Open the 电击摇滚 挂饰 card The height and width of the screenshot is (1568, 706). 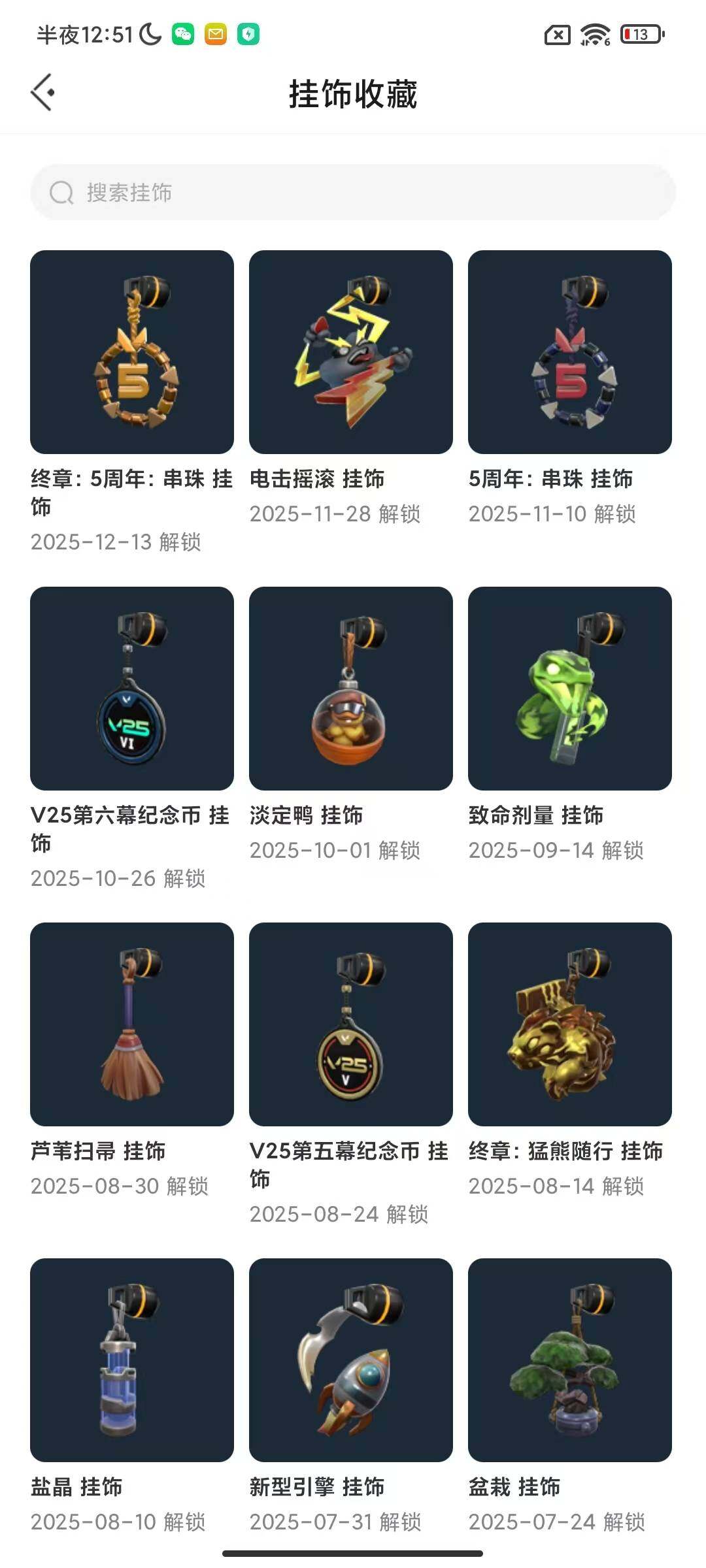pyautogui.click(x=351, y=352)
